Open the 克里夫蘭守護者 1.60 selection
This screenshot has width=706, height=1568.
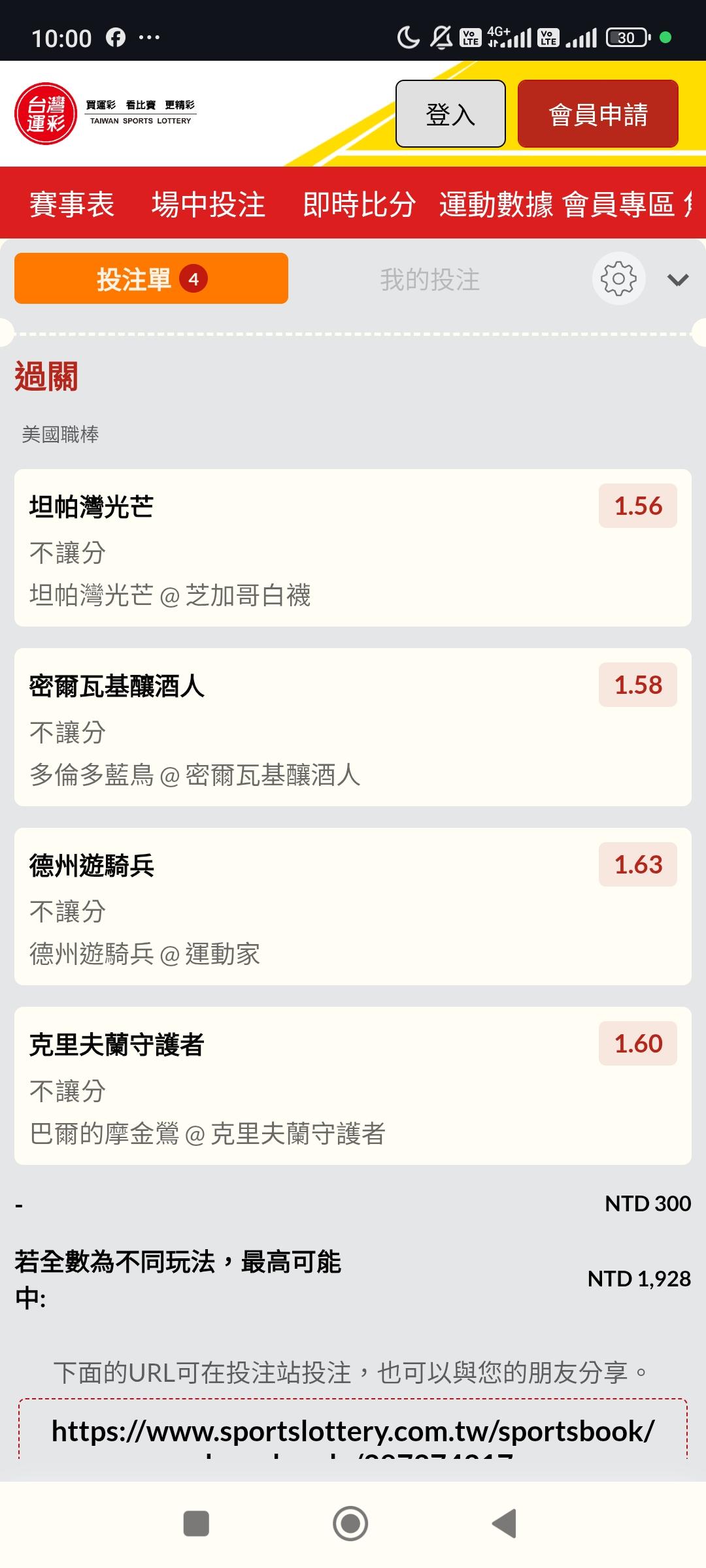pos(353,1086)
